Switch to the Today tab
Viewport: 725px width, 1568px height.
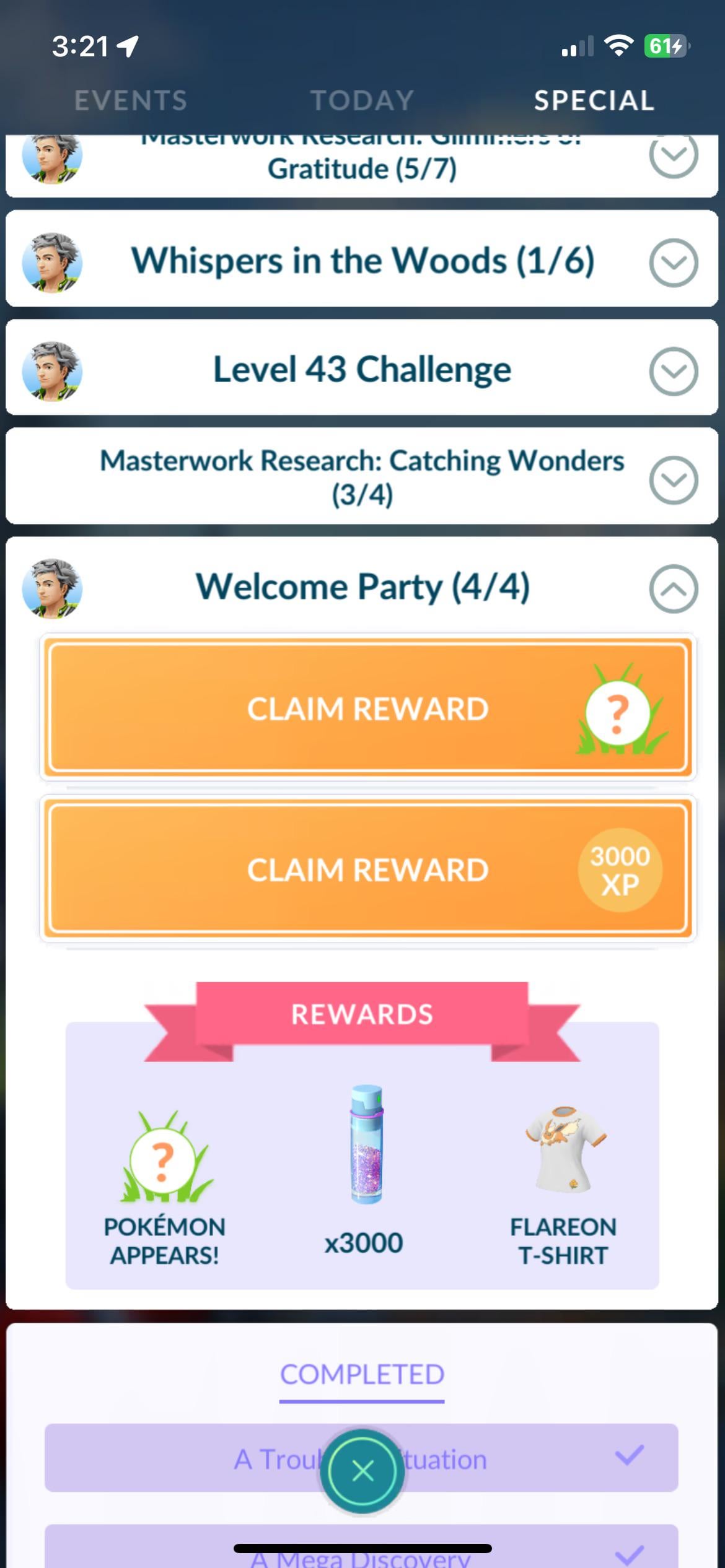coord(362,100)
